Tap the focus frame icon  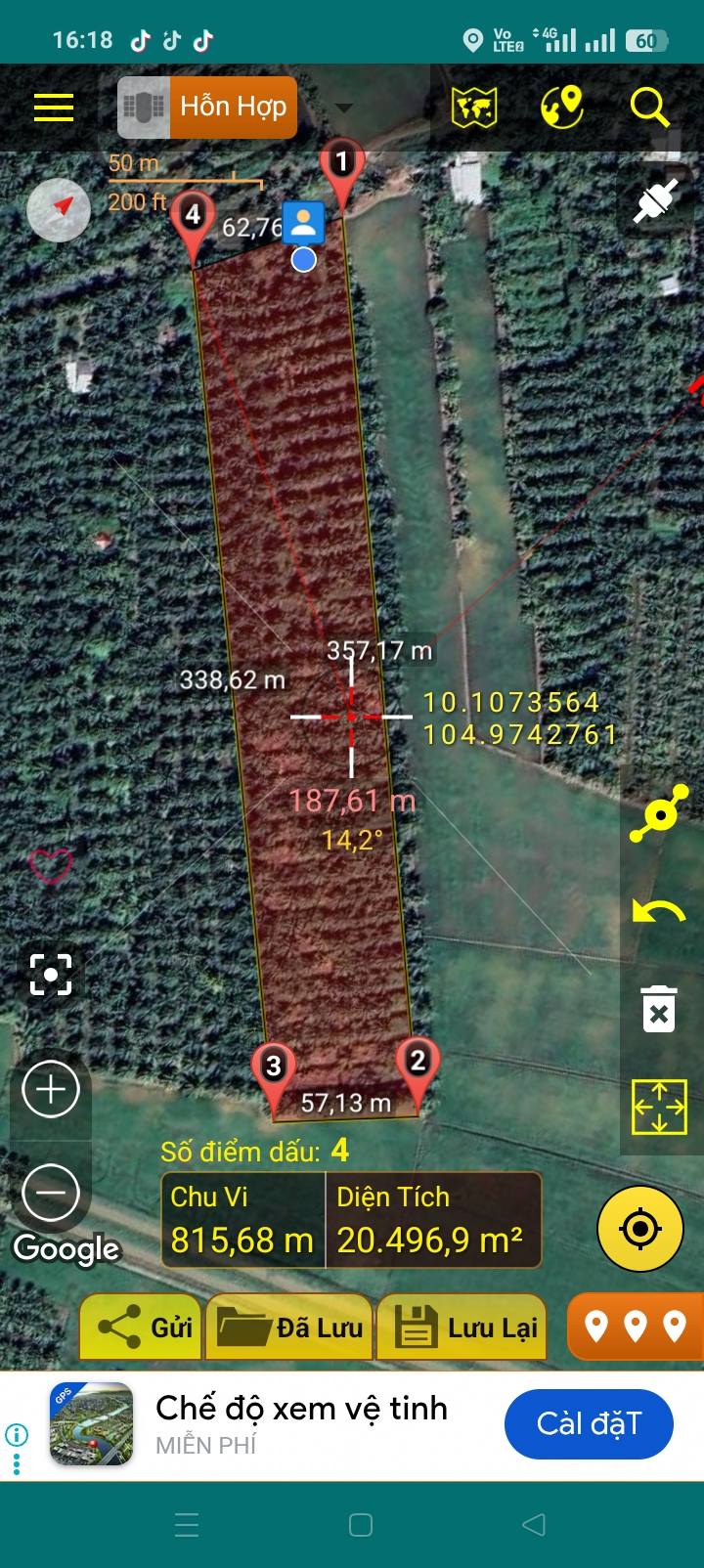51,975
